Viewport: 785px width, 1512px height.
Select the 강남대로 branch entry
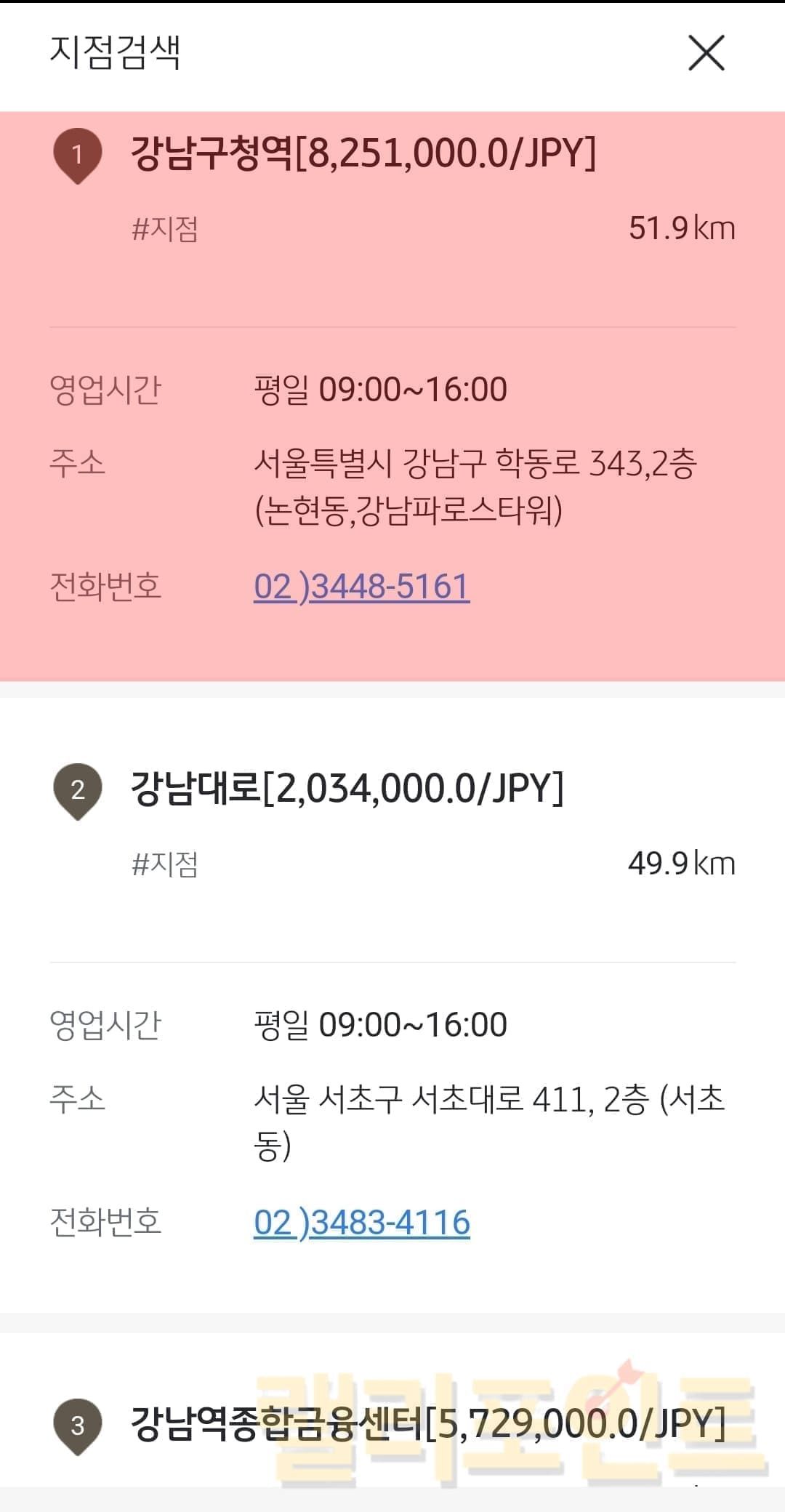(x=347, y=789)
